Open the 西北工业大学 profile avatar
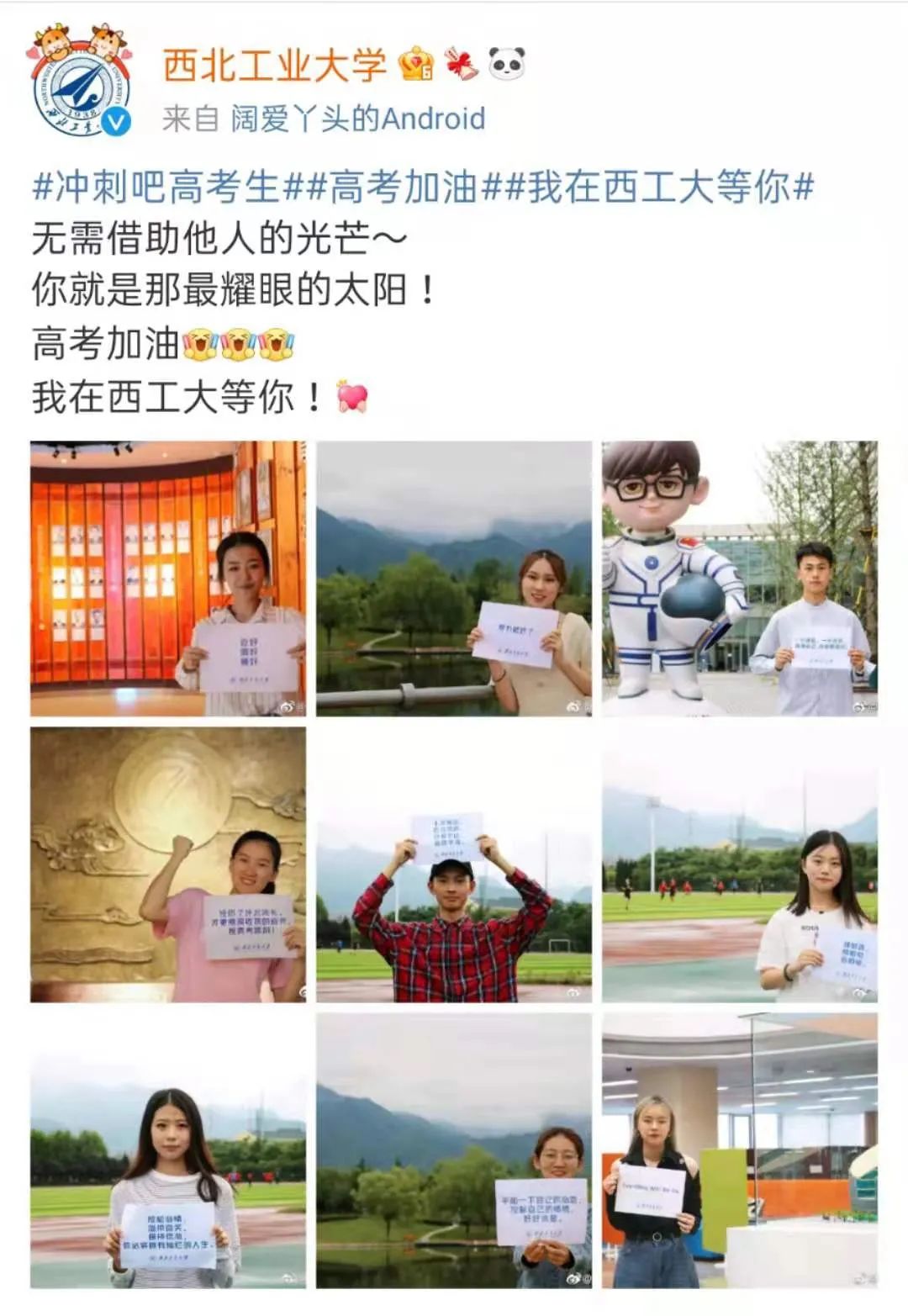The width and height of the screenshot is (908, 1316). click(x=80, y=82)
